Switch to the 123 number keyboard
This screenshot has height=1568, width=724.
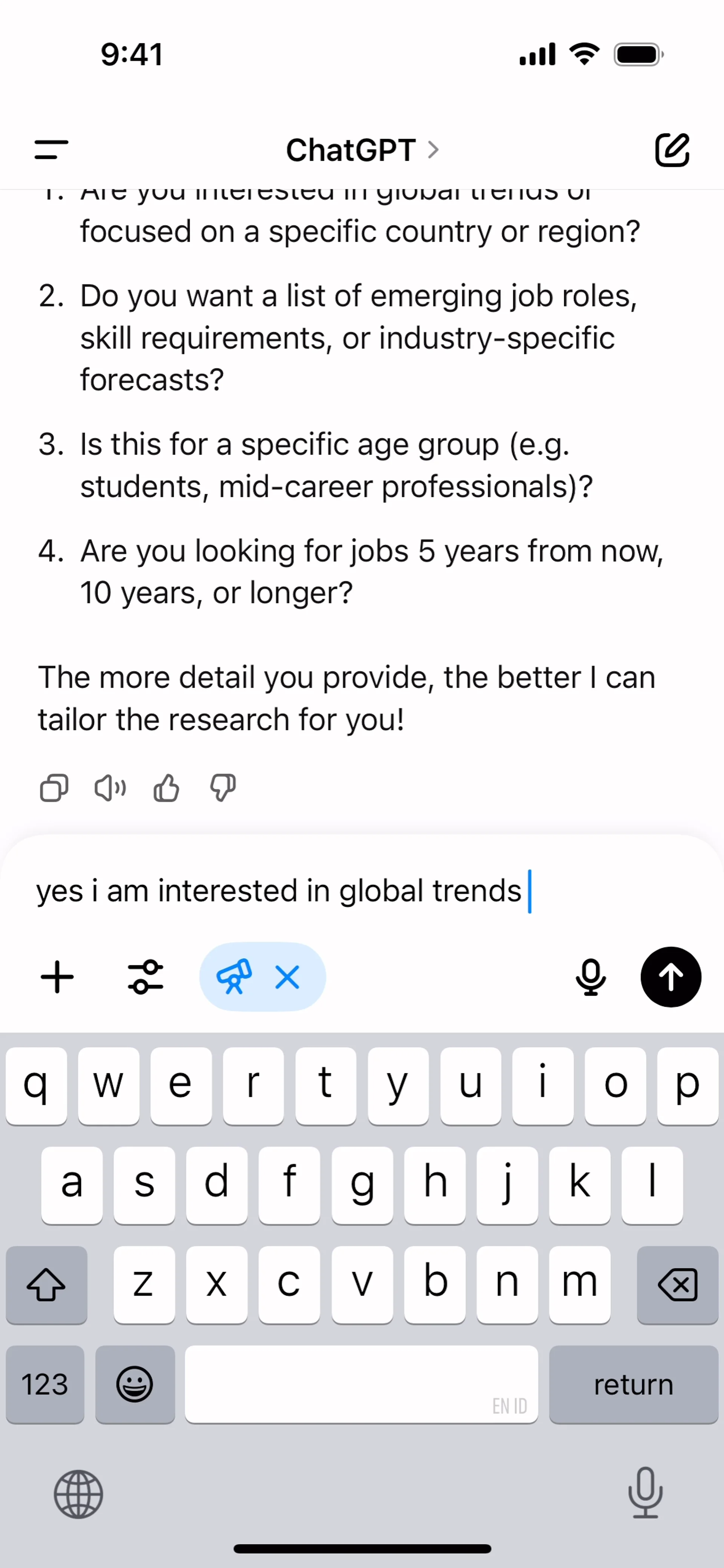[x=45, y=1384]
